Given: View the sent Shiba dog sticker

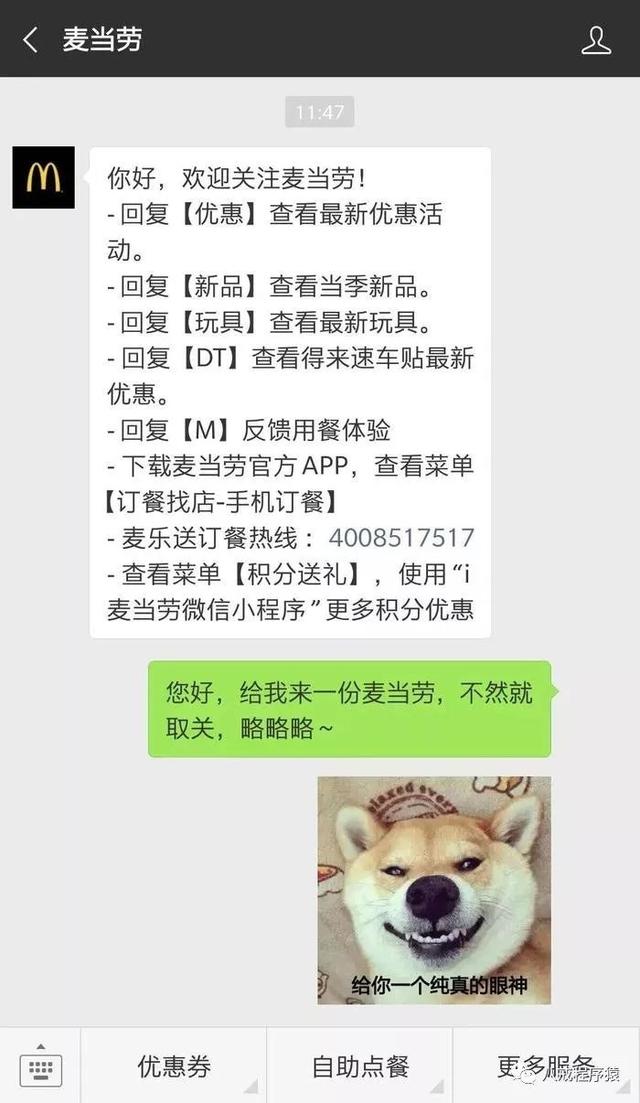Looking at the screenshot, I should 434,890.
